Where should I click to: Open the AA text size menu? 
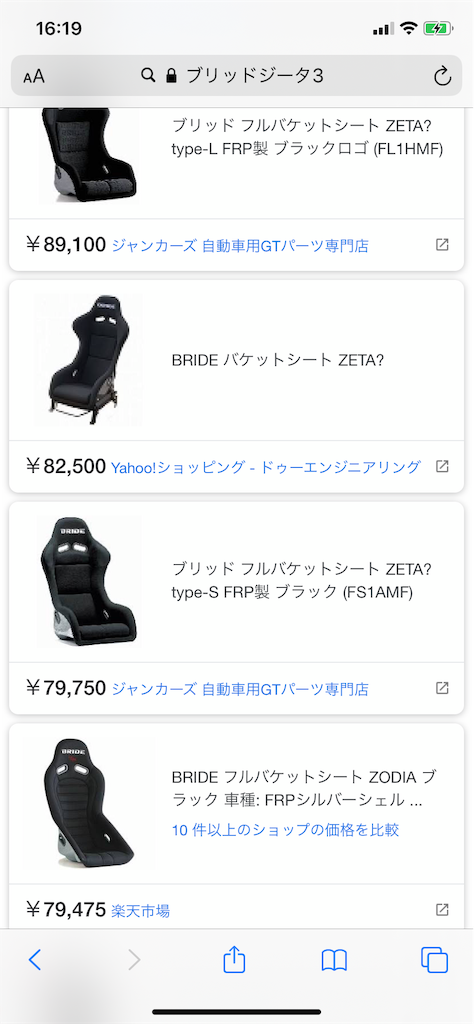tap(34, 76)
